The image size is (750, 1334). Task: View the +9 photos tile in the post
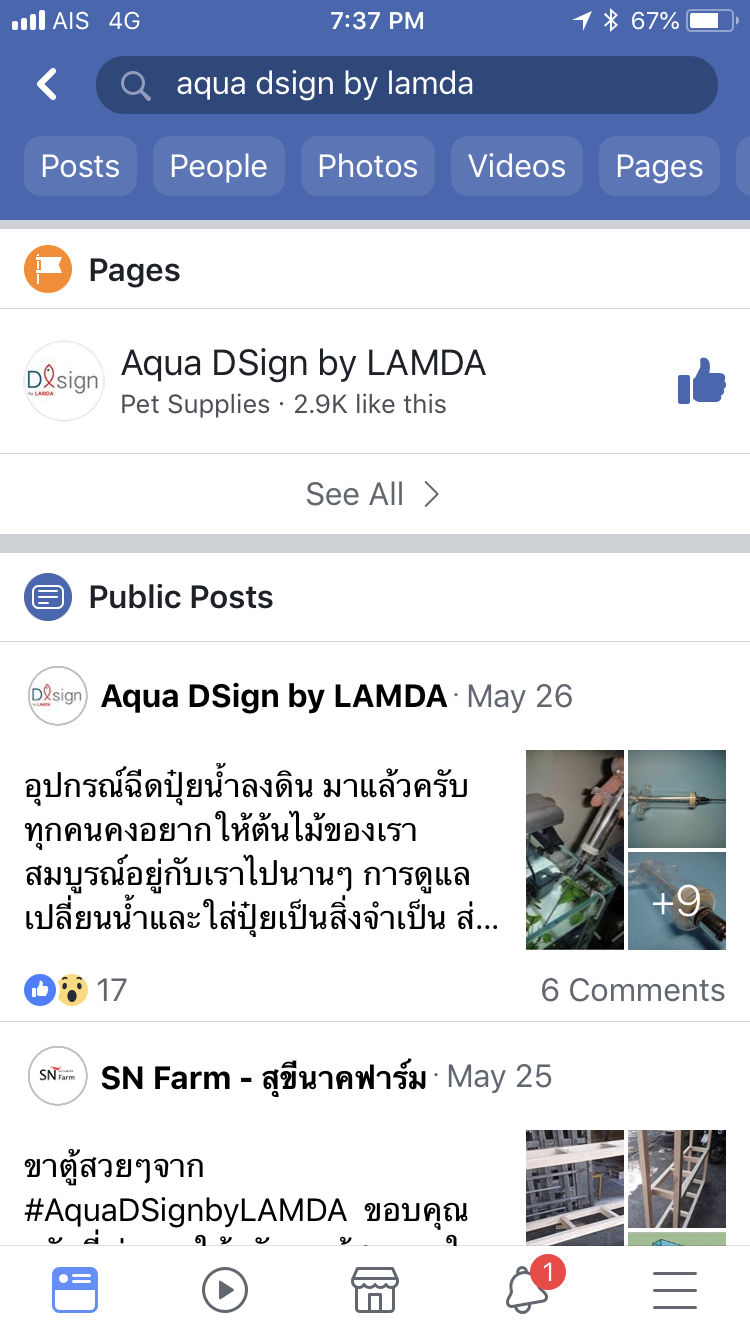pyautogui.click(x=677, y=901)
